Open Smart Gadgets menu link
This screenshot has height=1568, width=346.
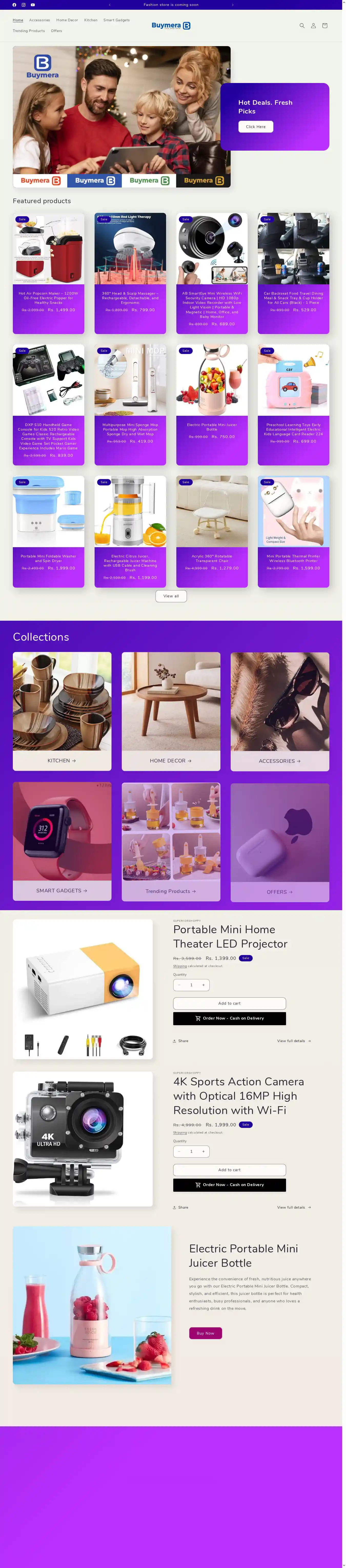click(x=116, y=20)
